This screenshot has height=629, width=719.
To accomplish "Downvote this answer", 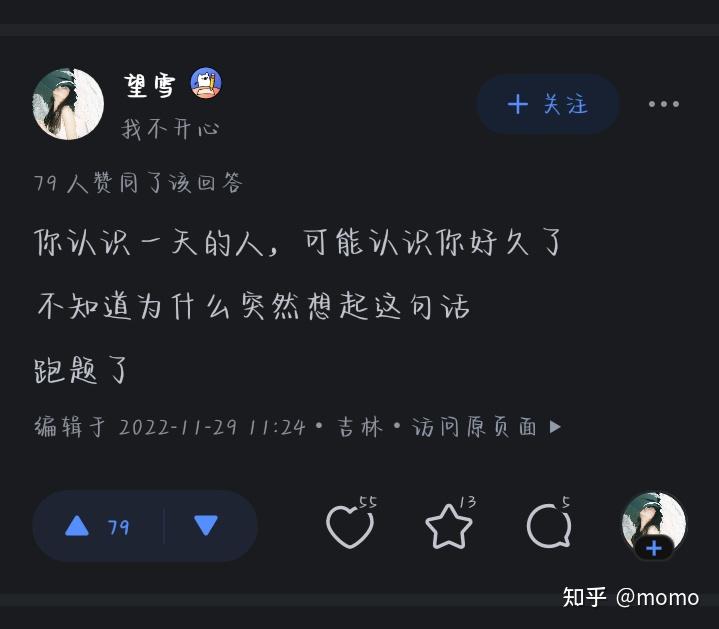I will click(x=206, y=526).
